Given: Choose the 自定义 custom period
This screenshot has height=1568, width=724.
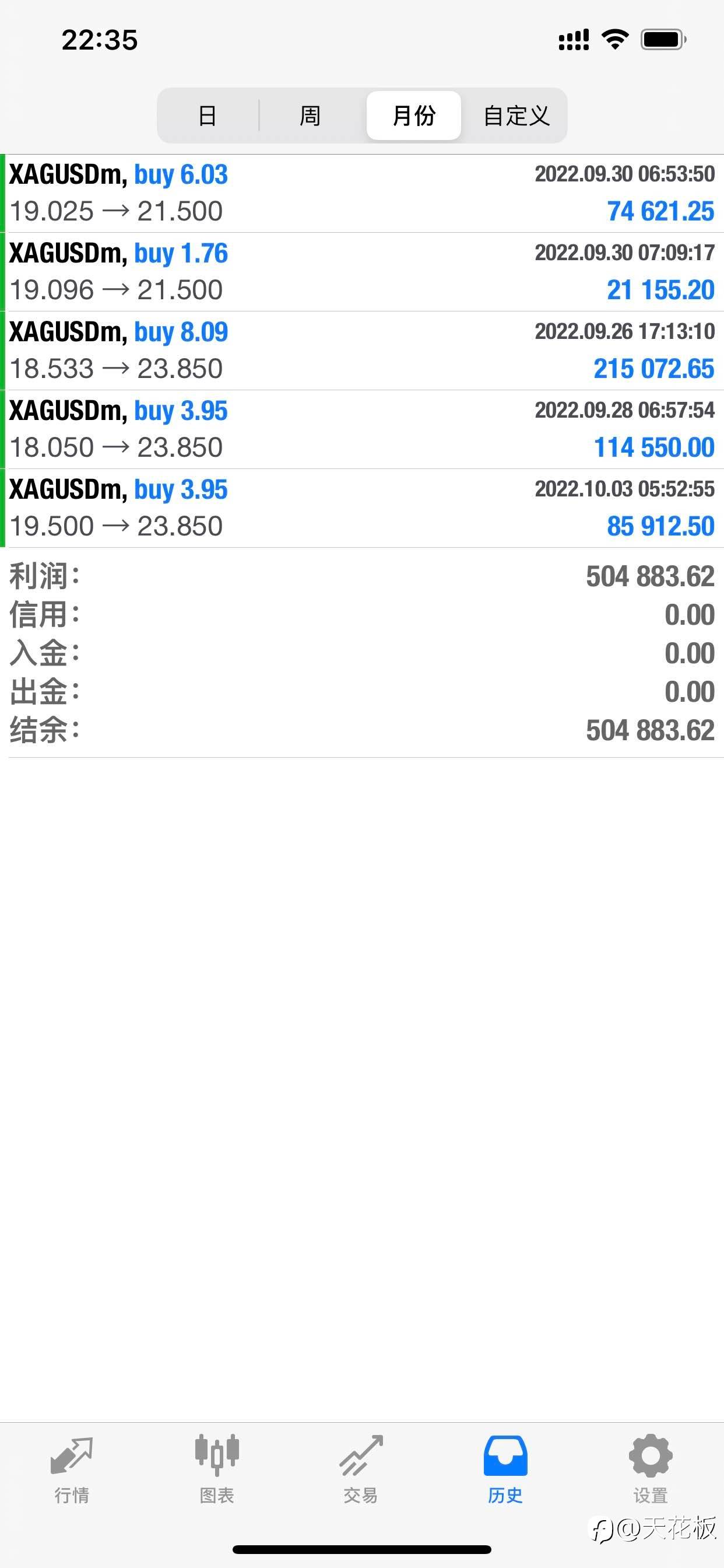Looking at the screenshot, I should click(516, 116).
